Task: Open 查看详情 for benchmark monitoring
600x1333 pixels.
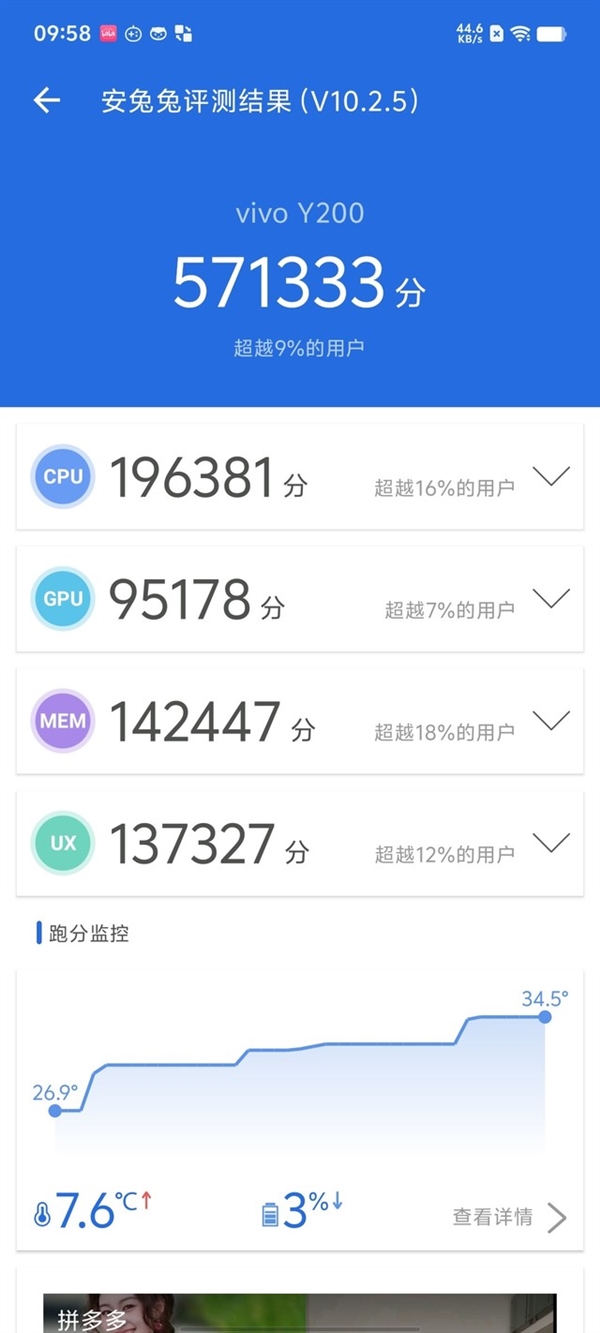Action: pyautogui.click(x=509, y=1217)
